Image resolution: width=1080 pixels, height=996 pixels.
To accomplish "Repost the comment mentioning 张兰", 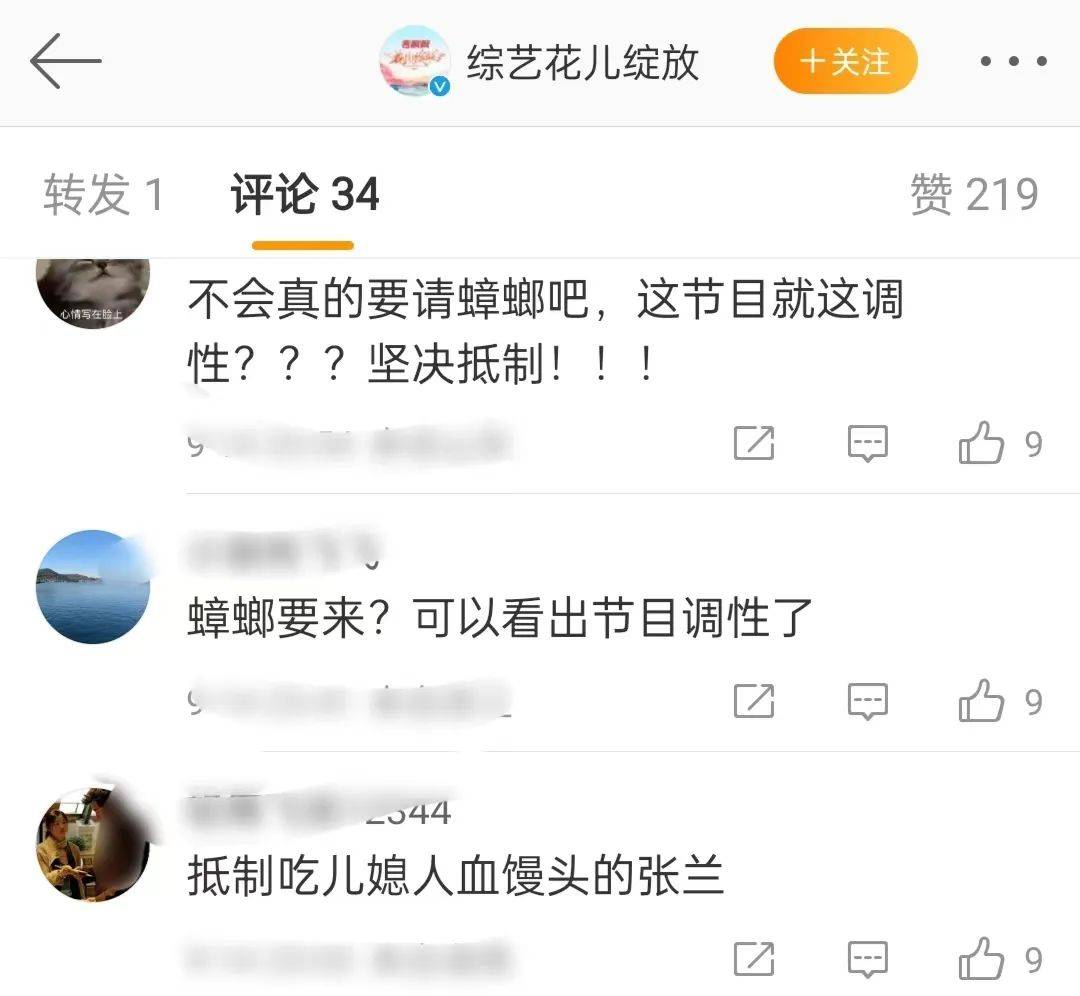I will click(754, 958).
